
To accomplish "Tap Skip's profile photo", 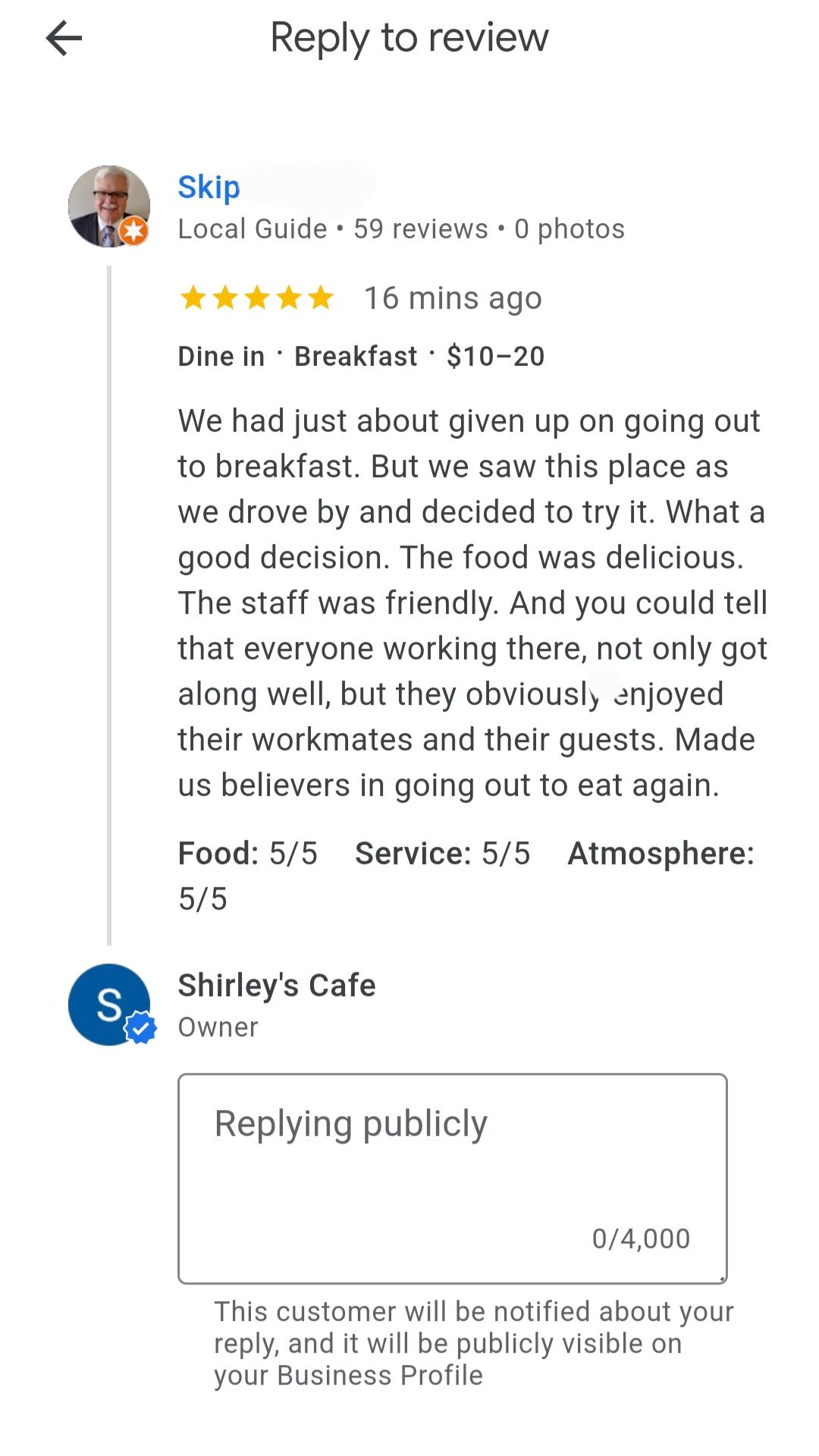I will coord(108,206).
